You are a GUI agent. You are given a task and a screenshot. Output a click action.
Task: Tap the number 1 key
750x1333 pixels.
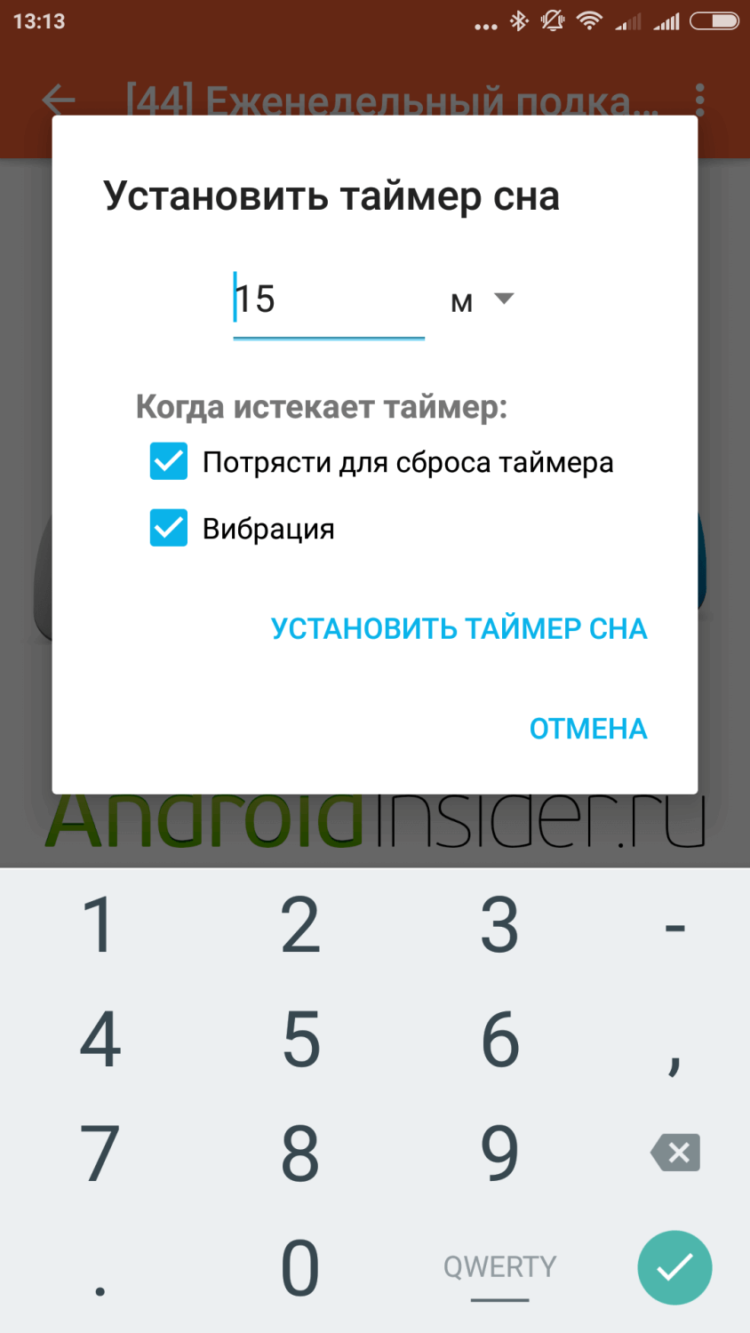(99, 925)
